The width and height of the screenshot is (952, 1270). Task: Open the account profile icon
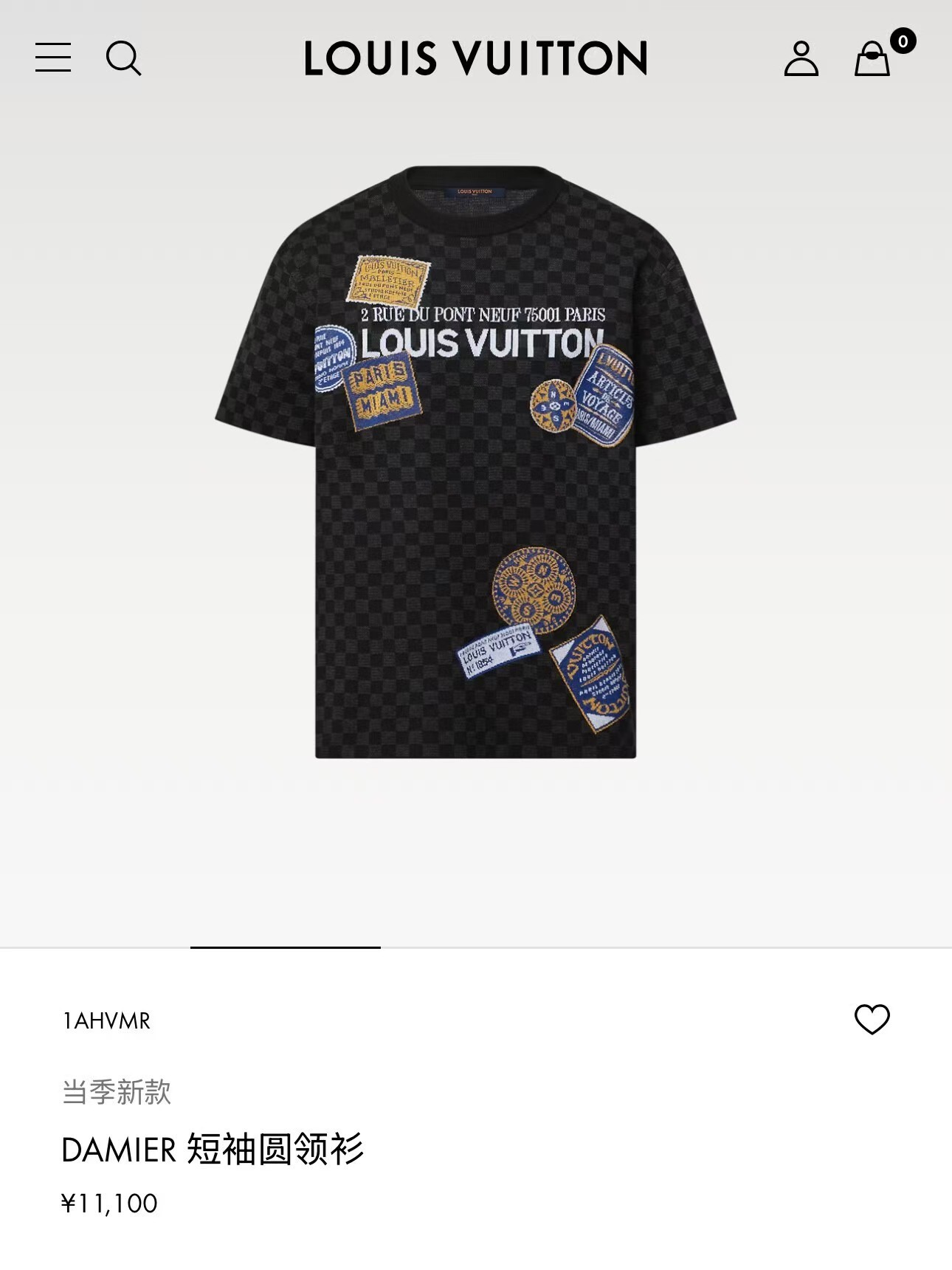click(x=801, y=58)
